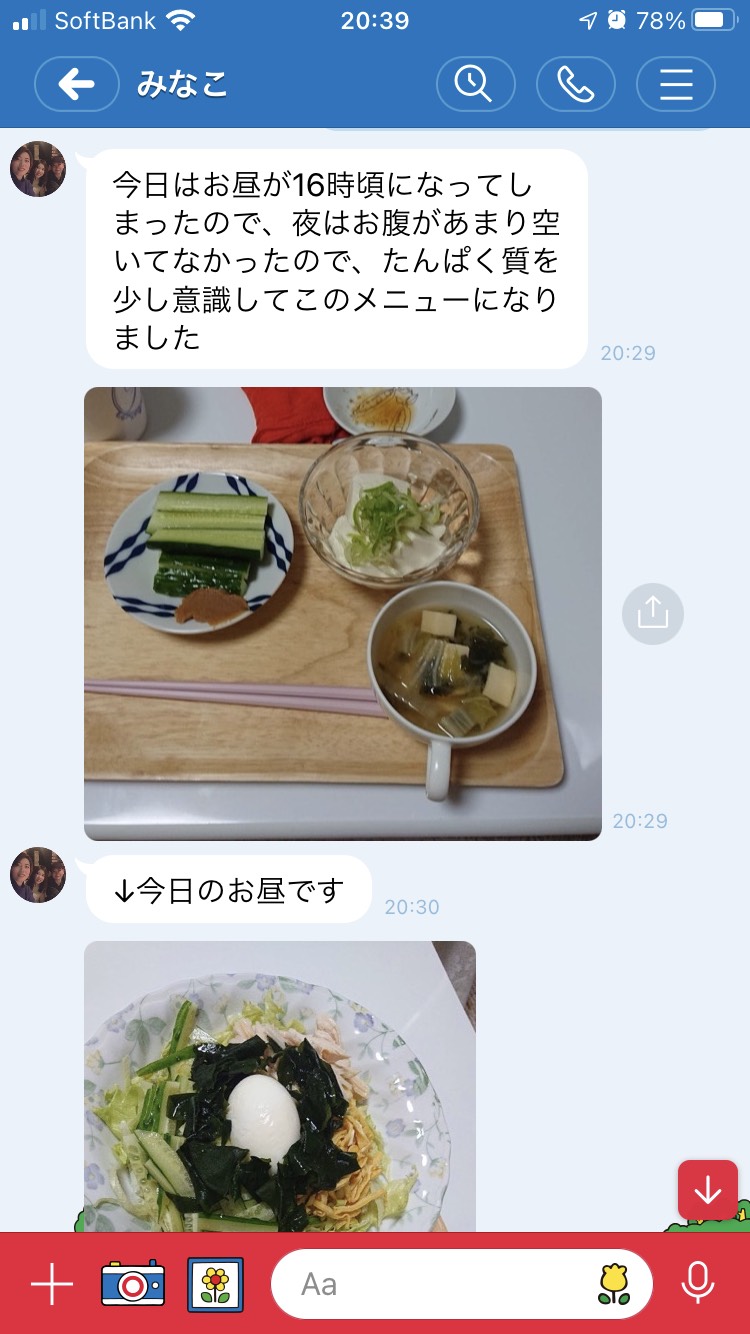Go back from みなこ chat
The height and width of the screenshot is (1334, 750).
pos(77,84)
